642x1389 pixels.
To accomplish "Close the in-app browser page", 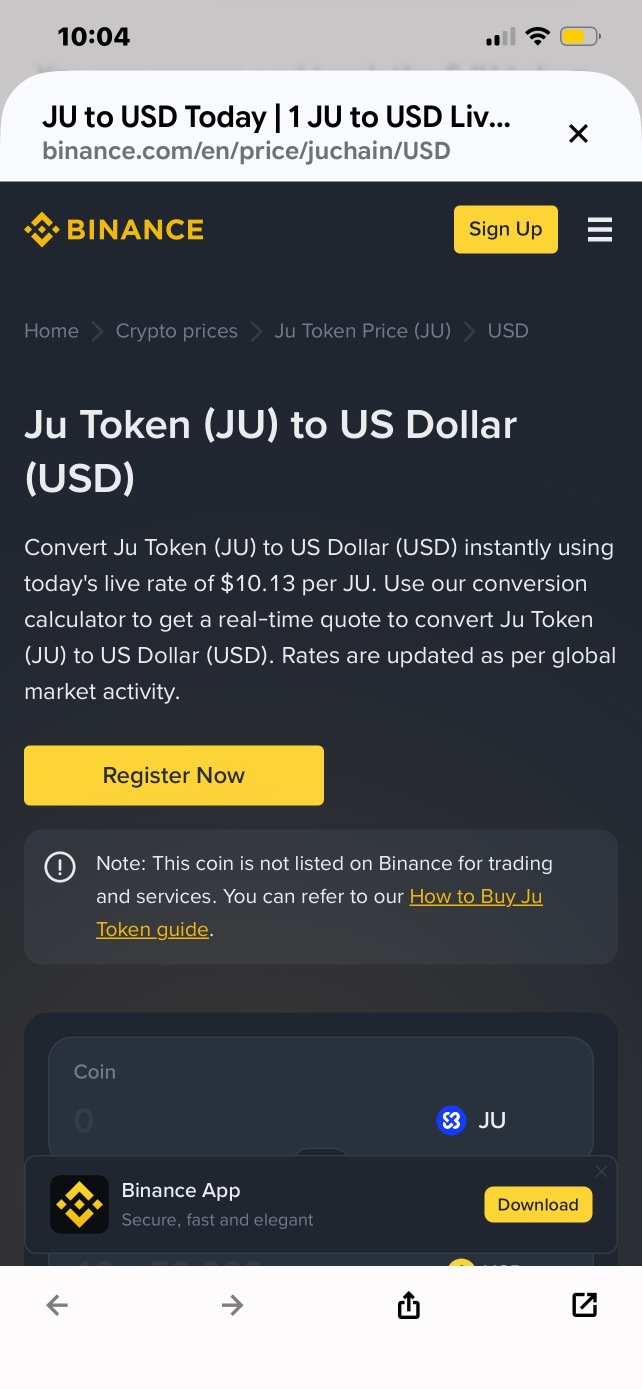I will pos(578,134).
